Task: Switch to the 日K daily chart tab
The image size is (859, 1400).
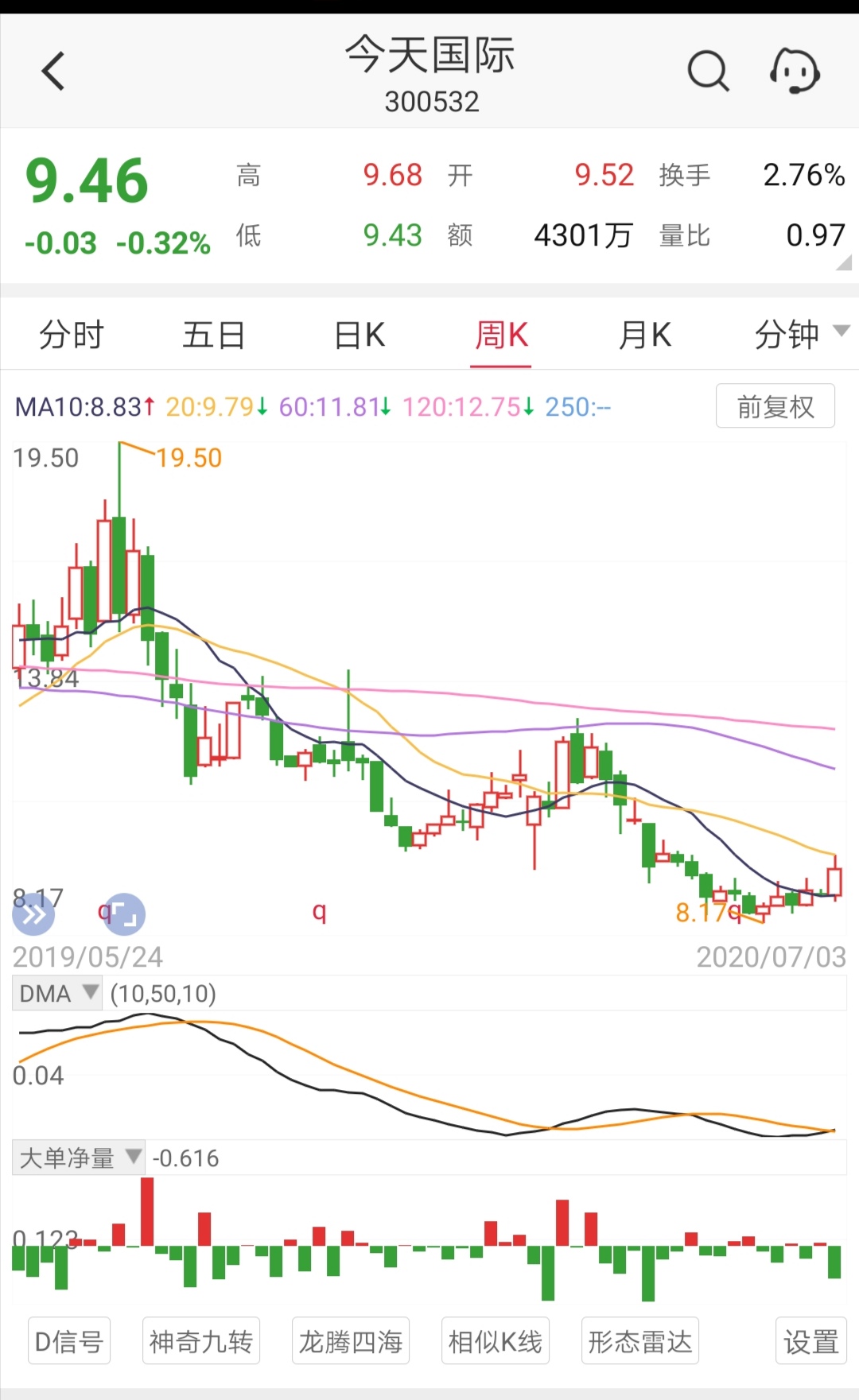Action: [x=357, y=335]
